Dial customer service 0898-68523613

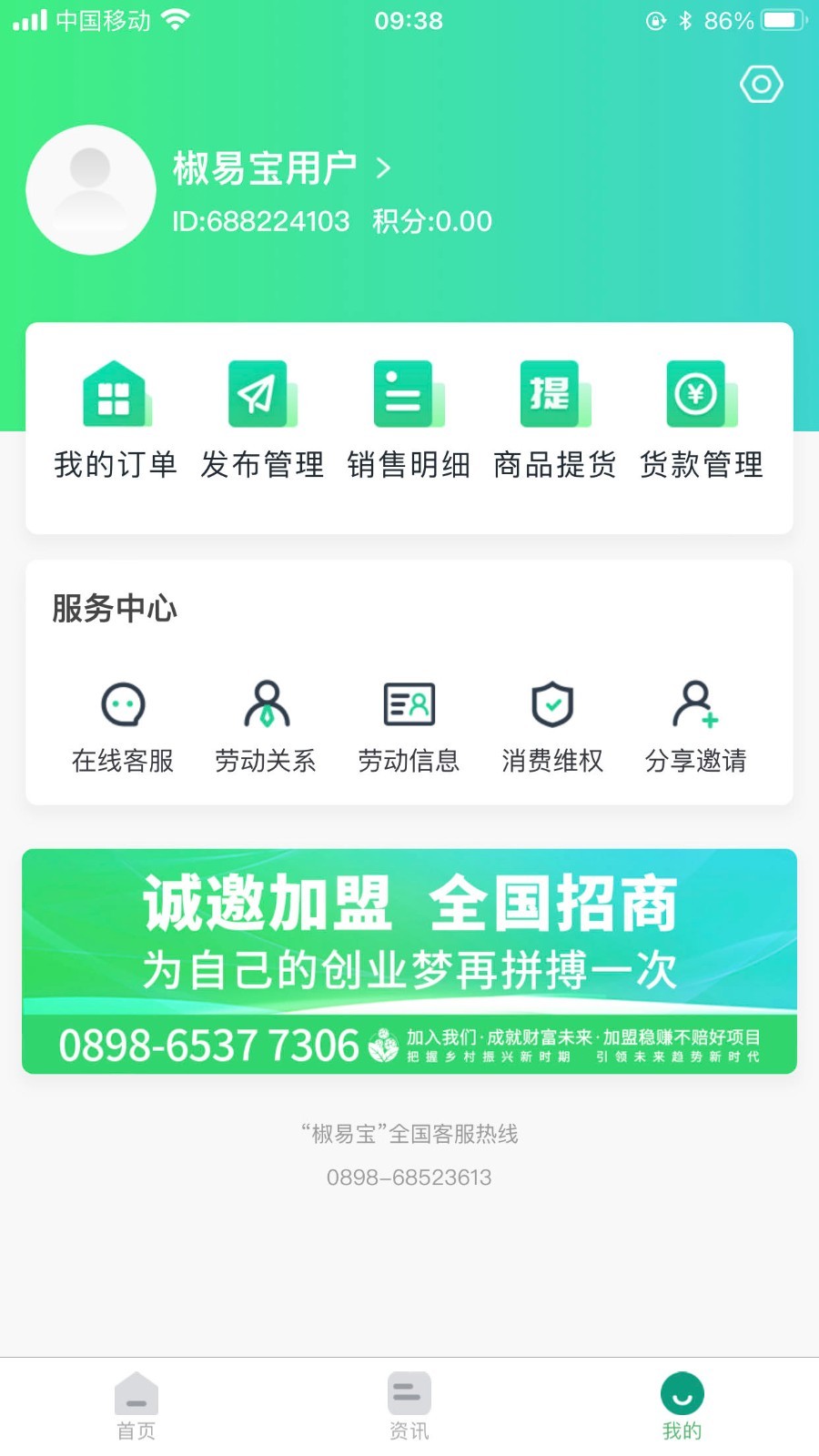click(409, 1177)
